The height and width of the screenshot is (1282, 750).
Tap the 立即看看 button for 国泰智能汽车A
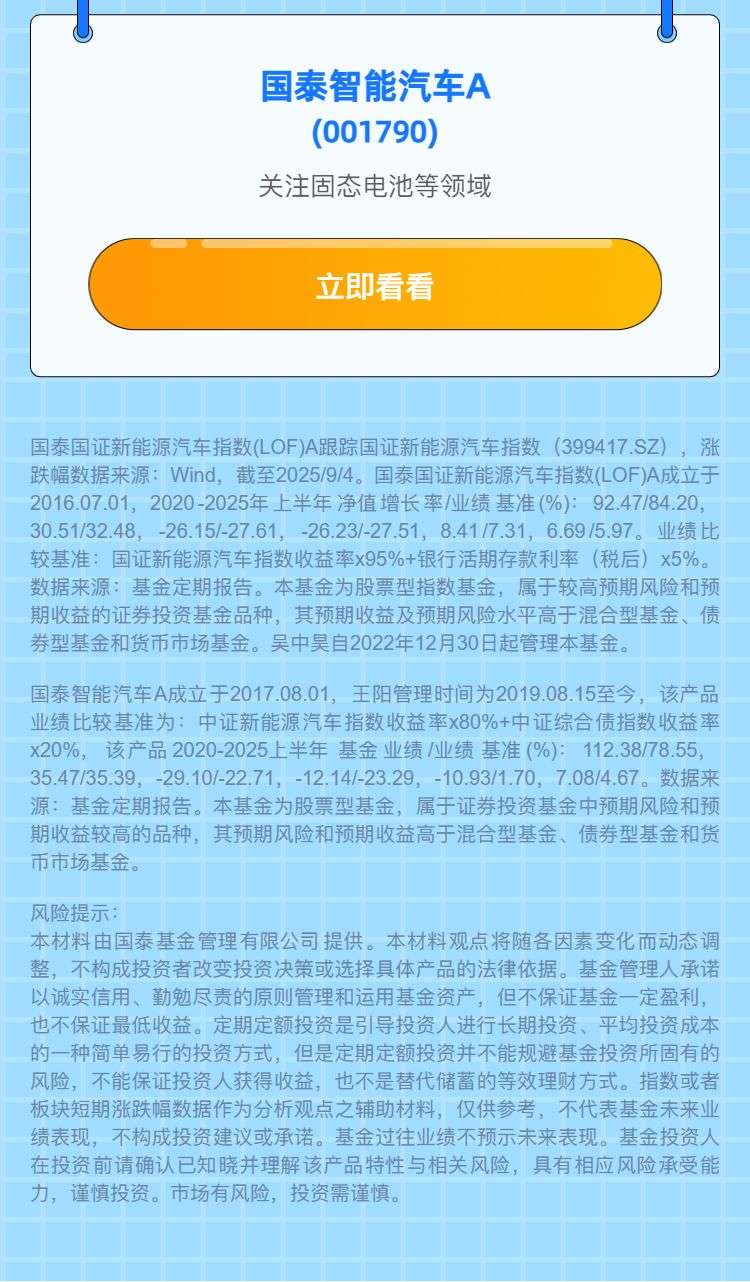click(x=375, y=286)
